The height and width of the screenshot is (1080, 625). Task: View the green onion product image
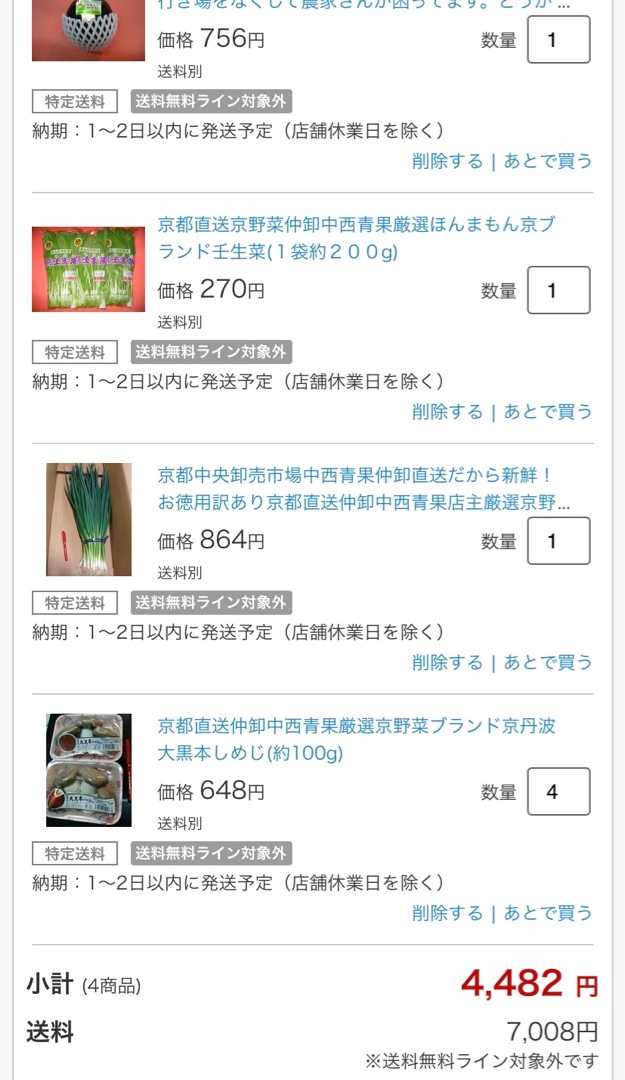point(88,519)
